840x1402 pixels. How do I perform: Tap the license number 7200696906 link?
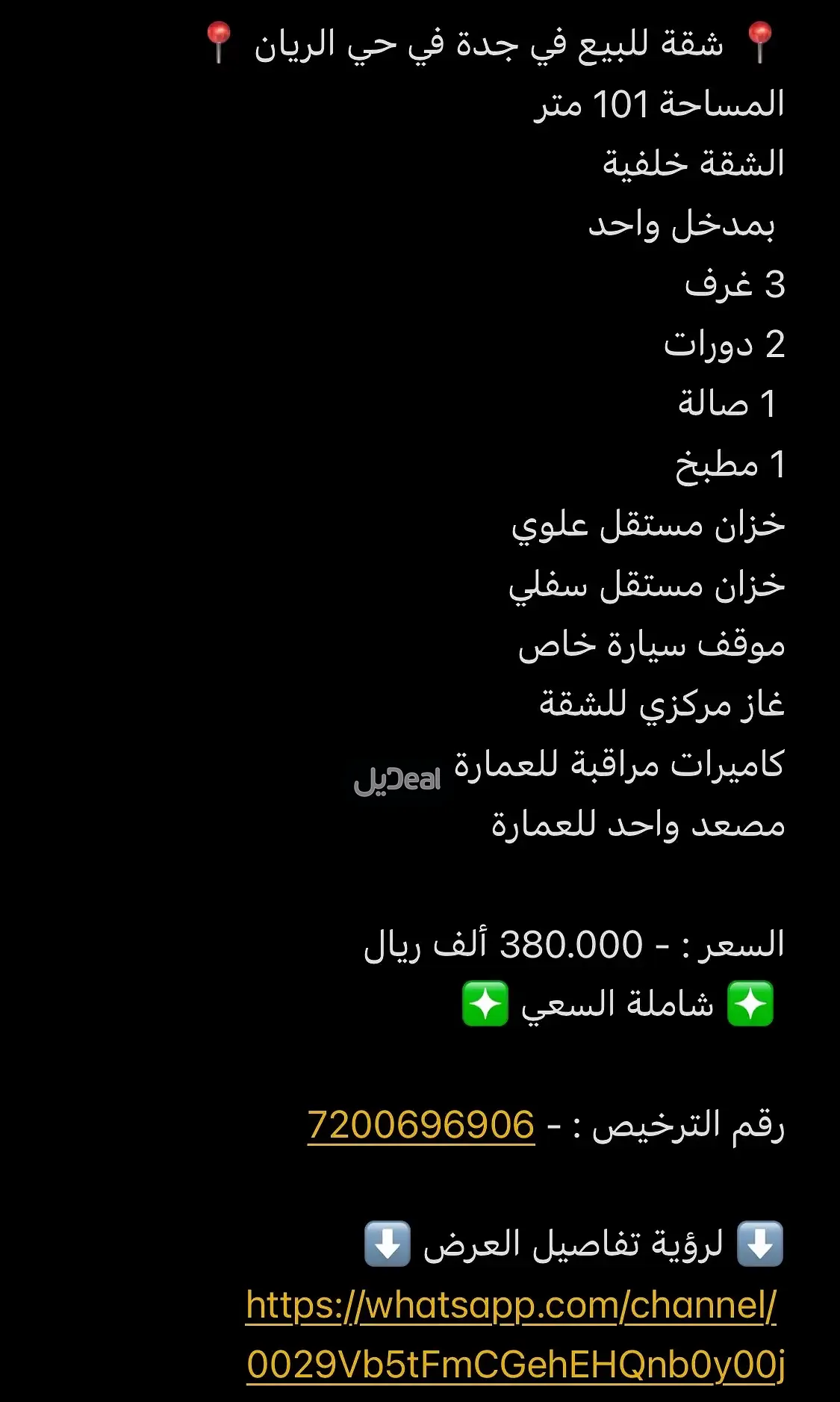click(x=421, y=1125)
